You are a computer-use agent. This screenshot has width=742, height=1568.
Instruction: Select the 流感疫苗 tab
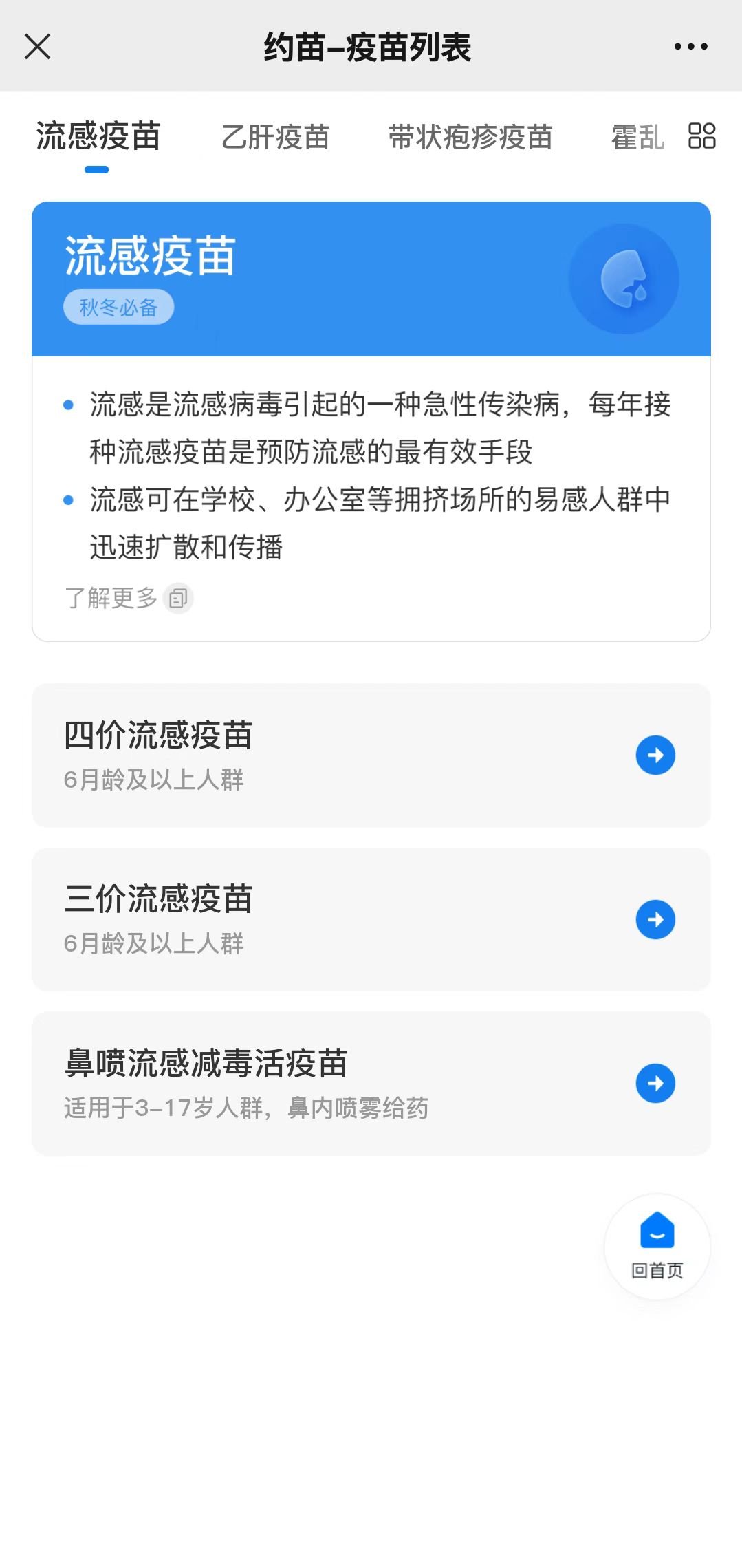click(98, 137)
